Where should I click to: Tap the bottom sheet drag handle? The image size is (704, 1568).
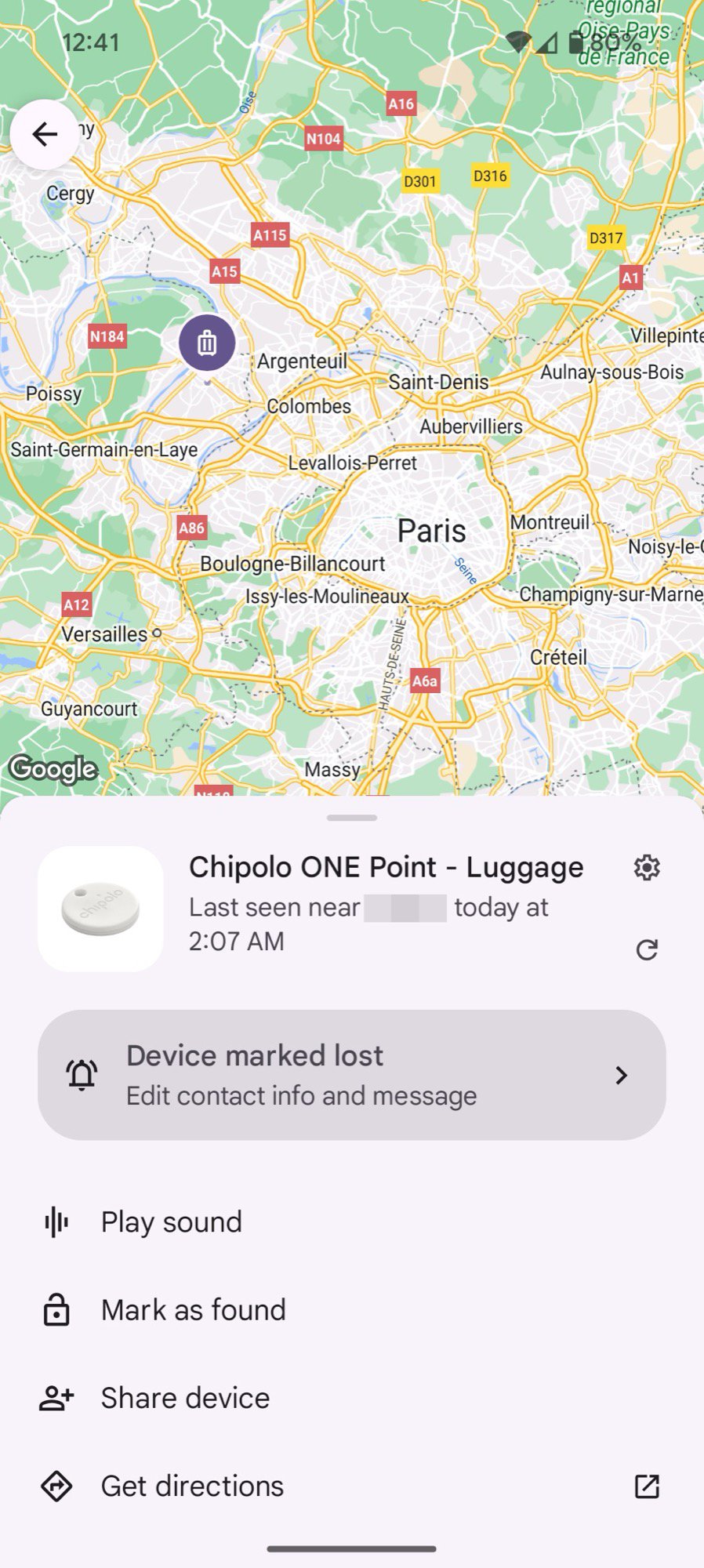pyautogui.click(x=352, y=818)
